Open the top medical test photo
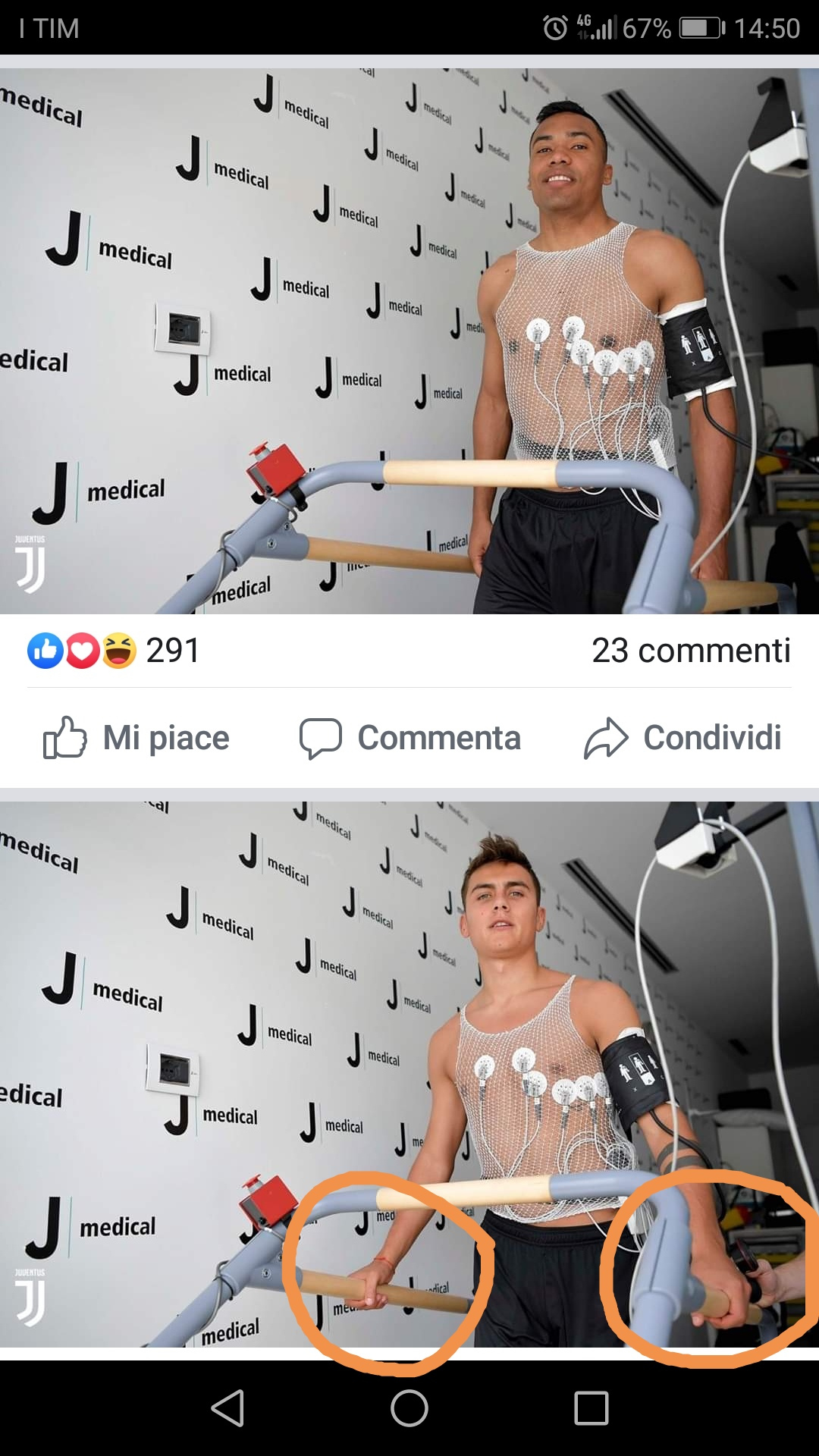This screenshot has width=819, height=1456. click(409, 341)
